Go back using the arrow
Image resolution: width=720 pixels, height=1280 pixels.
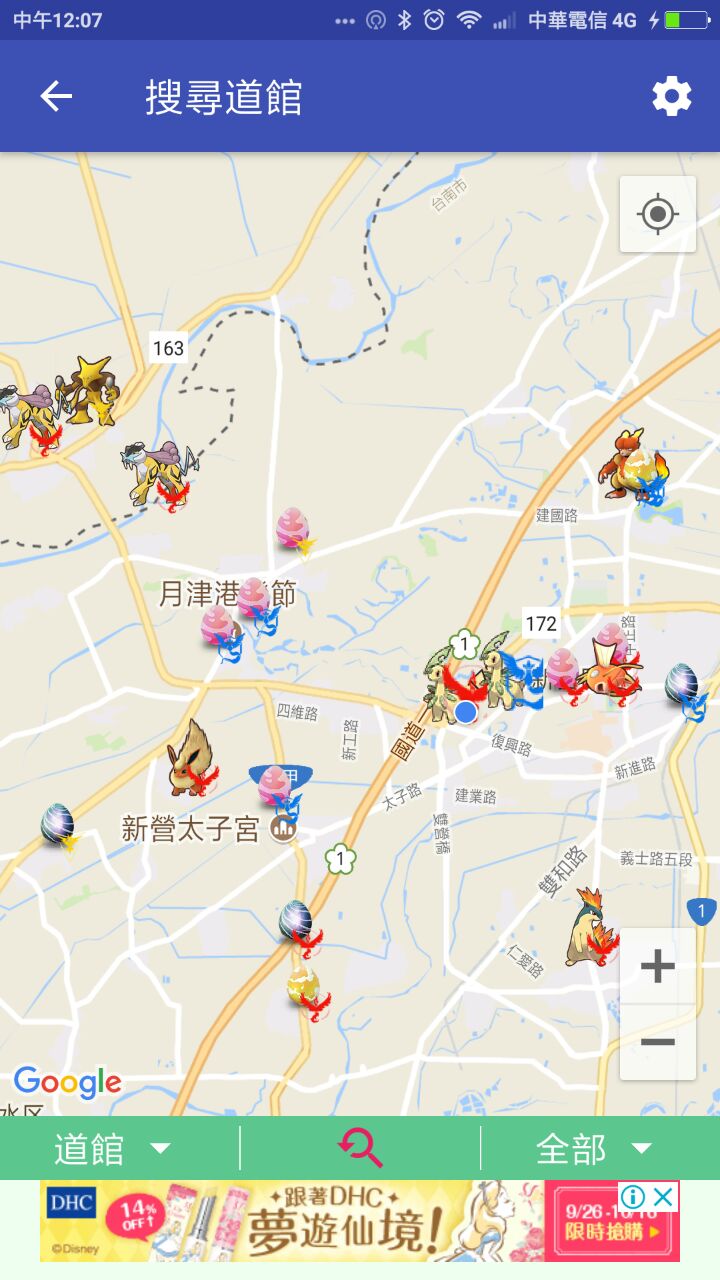[x=56, y=96]
